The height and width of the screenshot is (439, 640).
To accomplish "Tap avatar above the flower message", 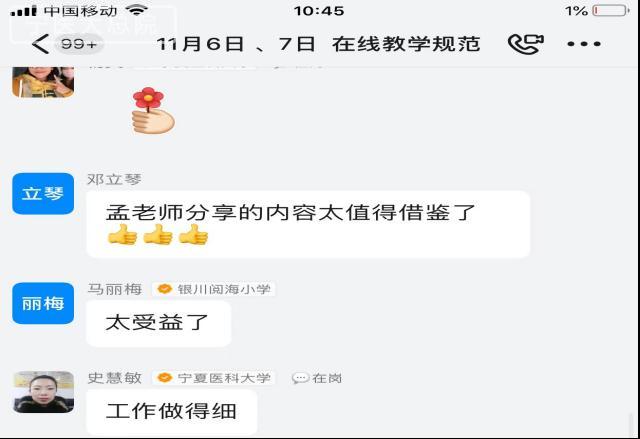I will click(x=43, y=80).
